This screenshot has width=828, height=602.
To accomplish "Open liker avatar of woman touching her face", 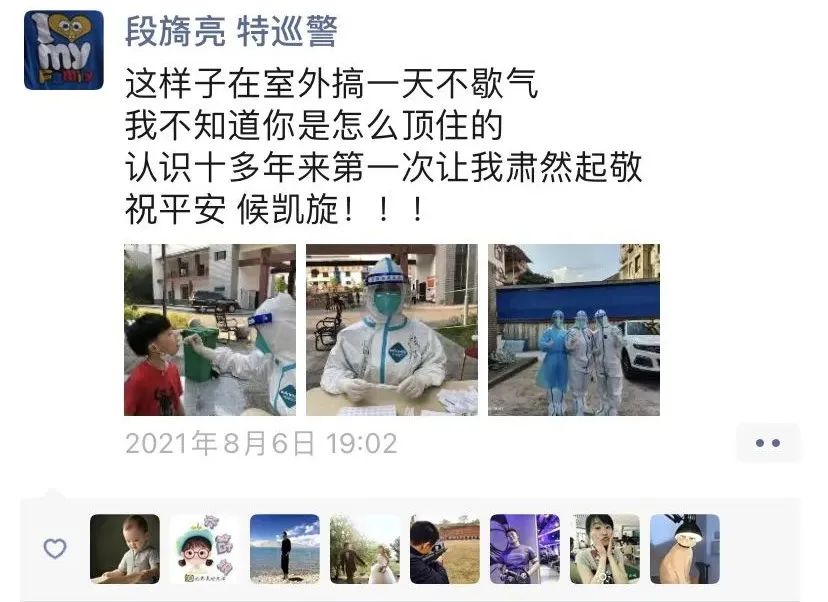I will [605, 549].
